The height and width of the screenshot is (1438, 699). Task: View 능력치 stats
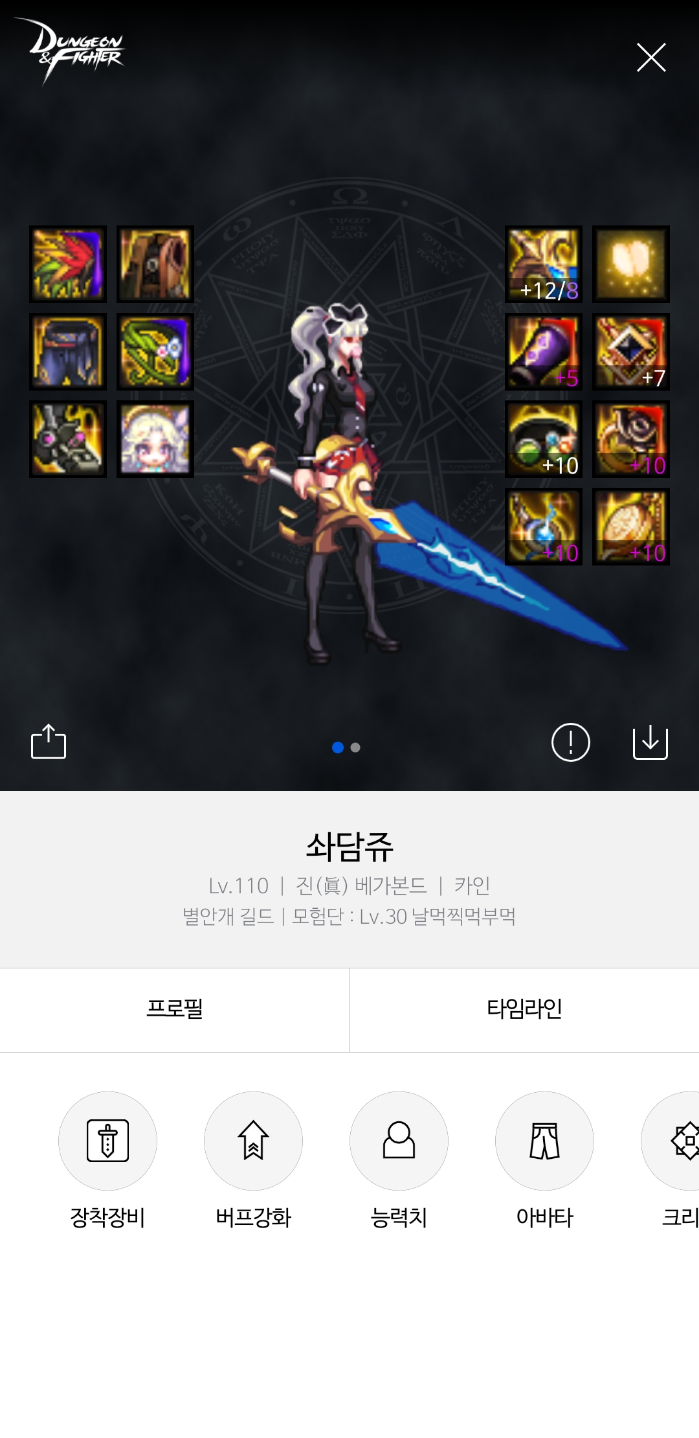(399, 1141)
